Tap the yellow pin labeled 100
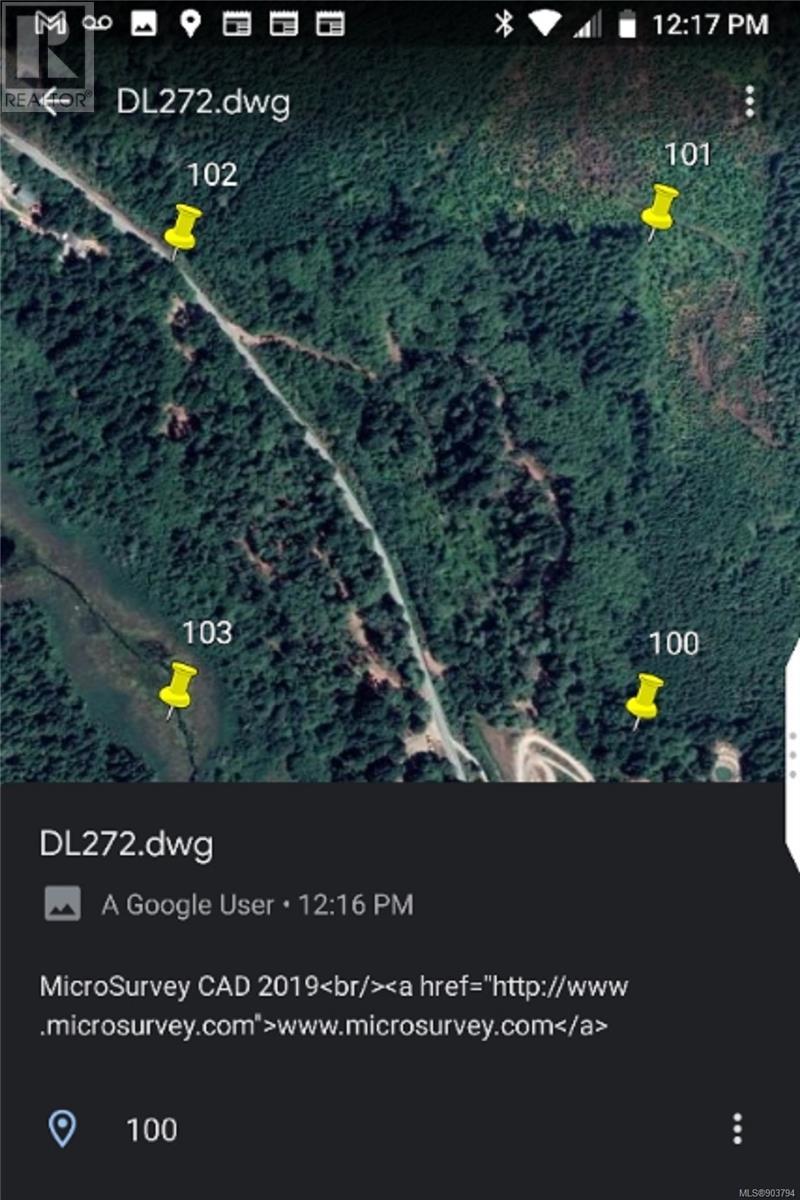 tap(645, 696)
